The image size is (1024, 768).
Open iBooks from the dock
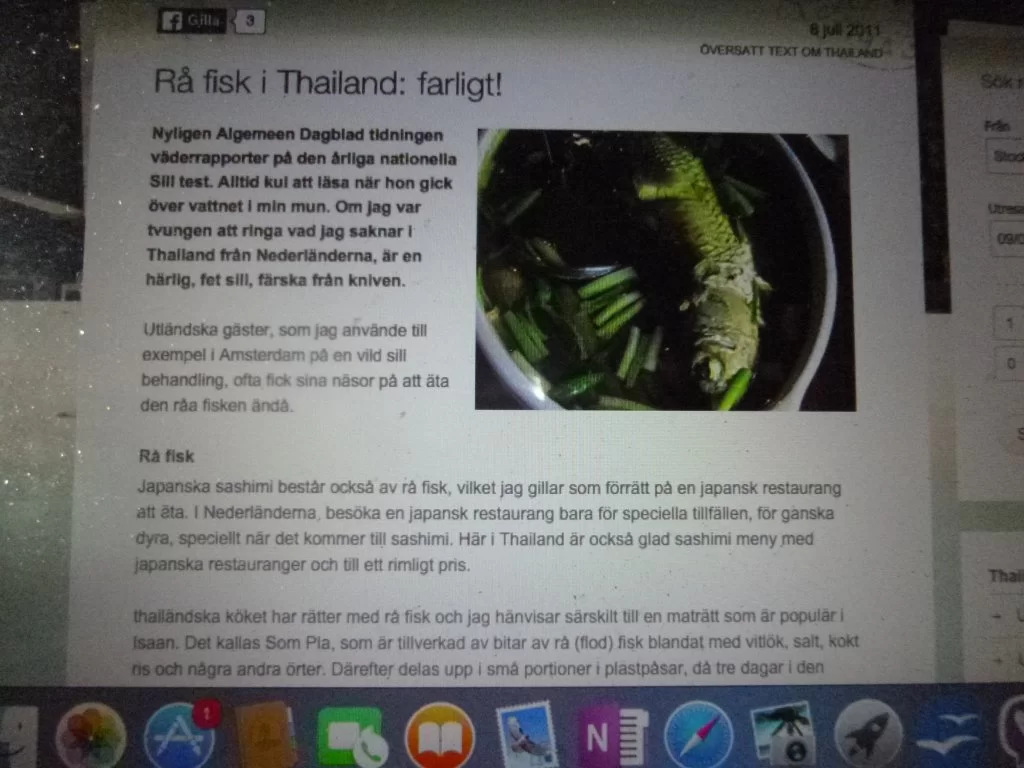coord(438,738)
